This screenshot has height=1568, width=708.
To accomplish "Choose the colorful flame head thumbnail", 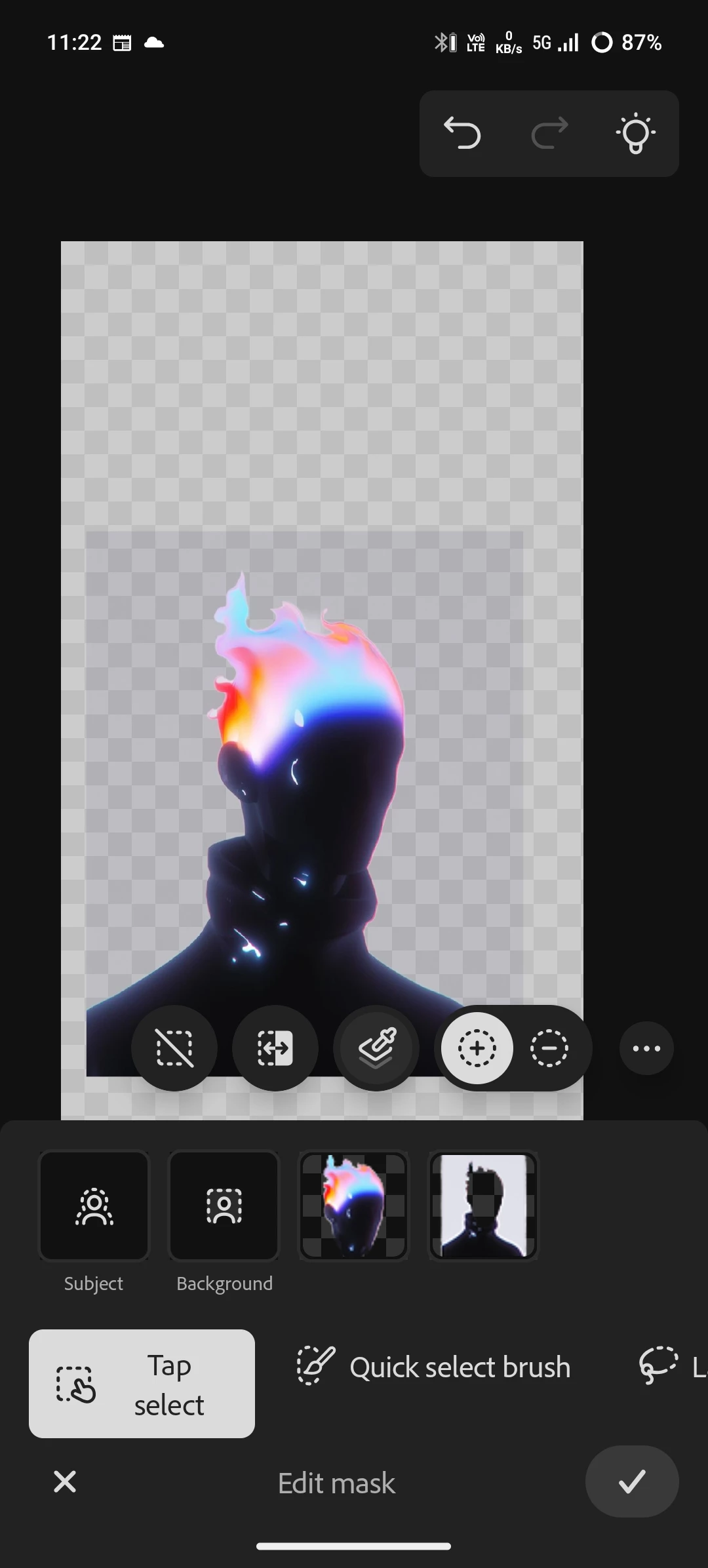I will click(x=354, y=1206).
